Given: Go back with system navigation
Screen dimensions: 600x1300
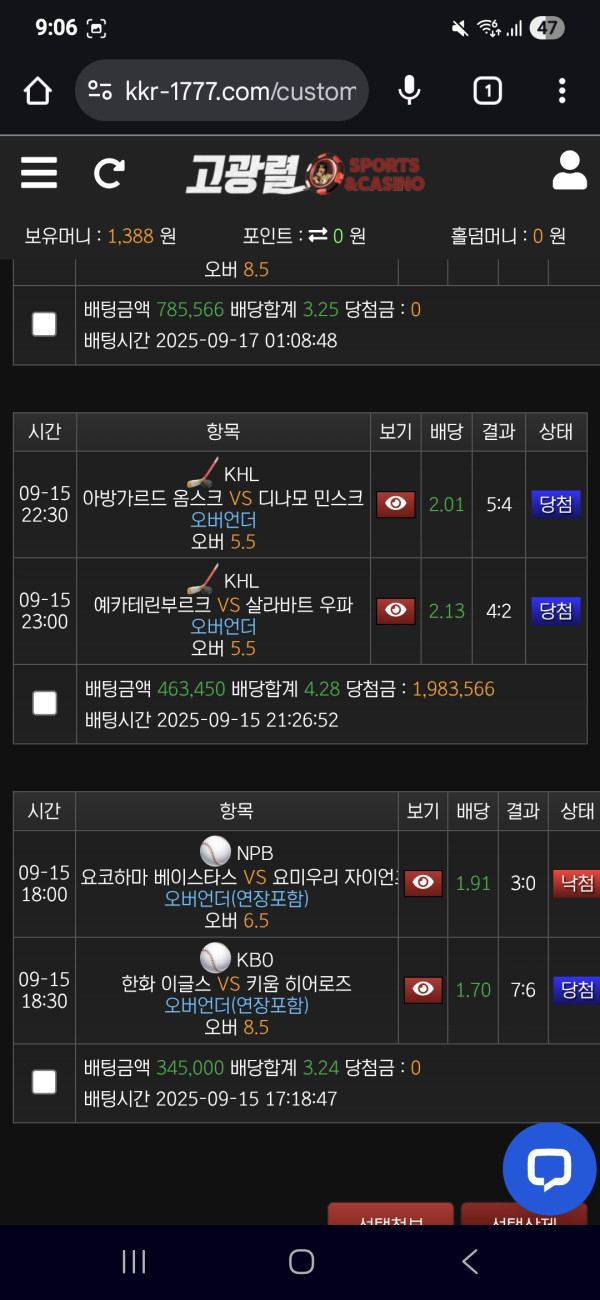Looking at the screenshot, I should tap(470, 1261).
